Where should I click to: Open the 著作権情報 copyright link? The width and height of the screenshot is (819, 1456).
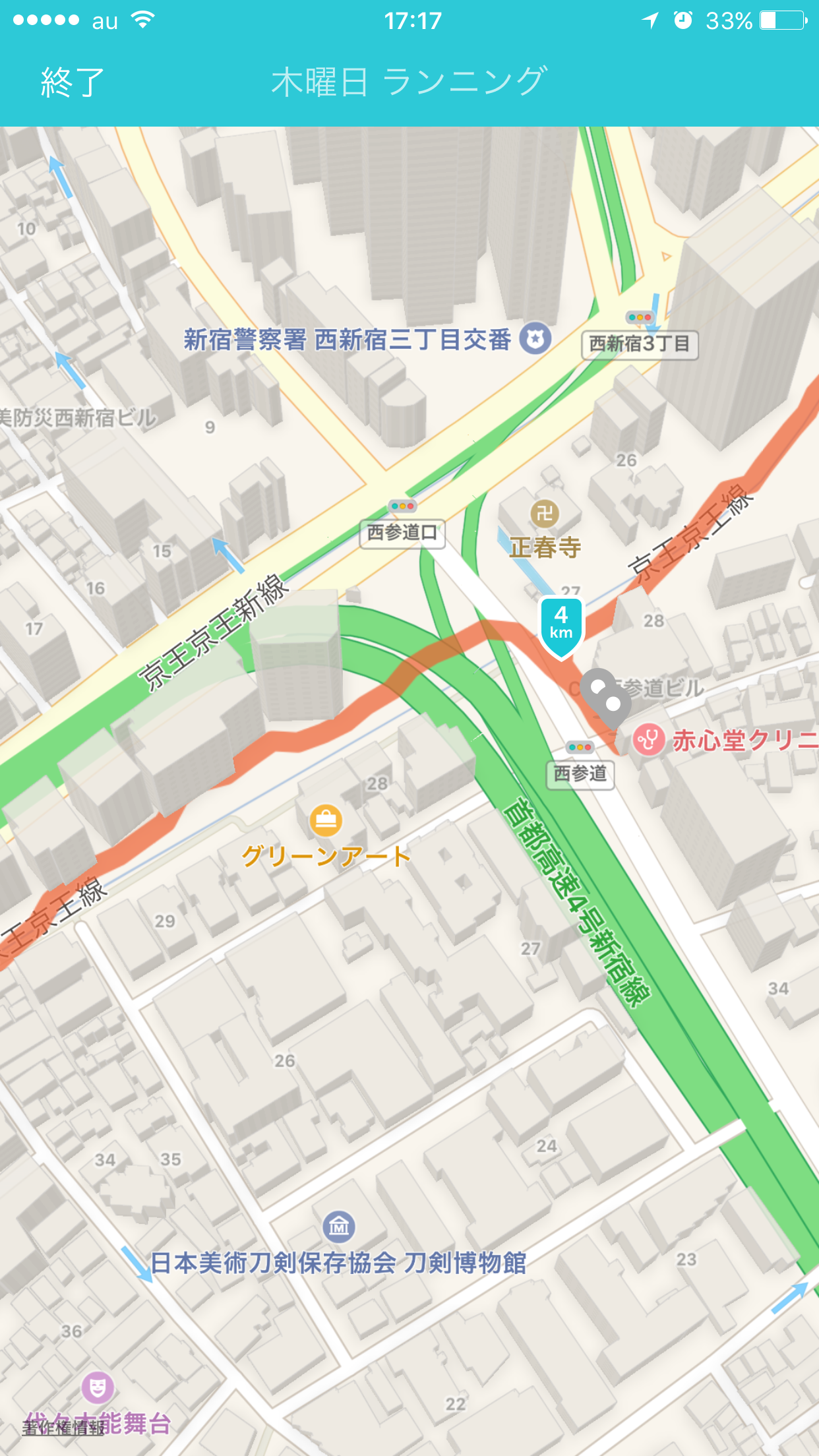pyautogui.click(x=63, y=1428)
